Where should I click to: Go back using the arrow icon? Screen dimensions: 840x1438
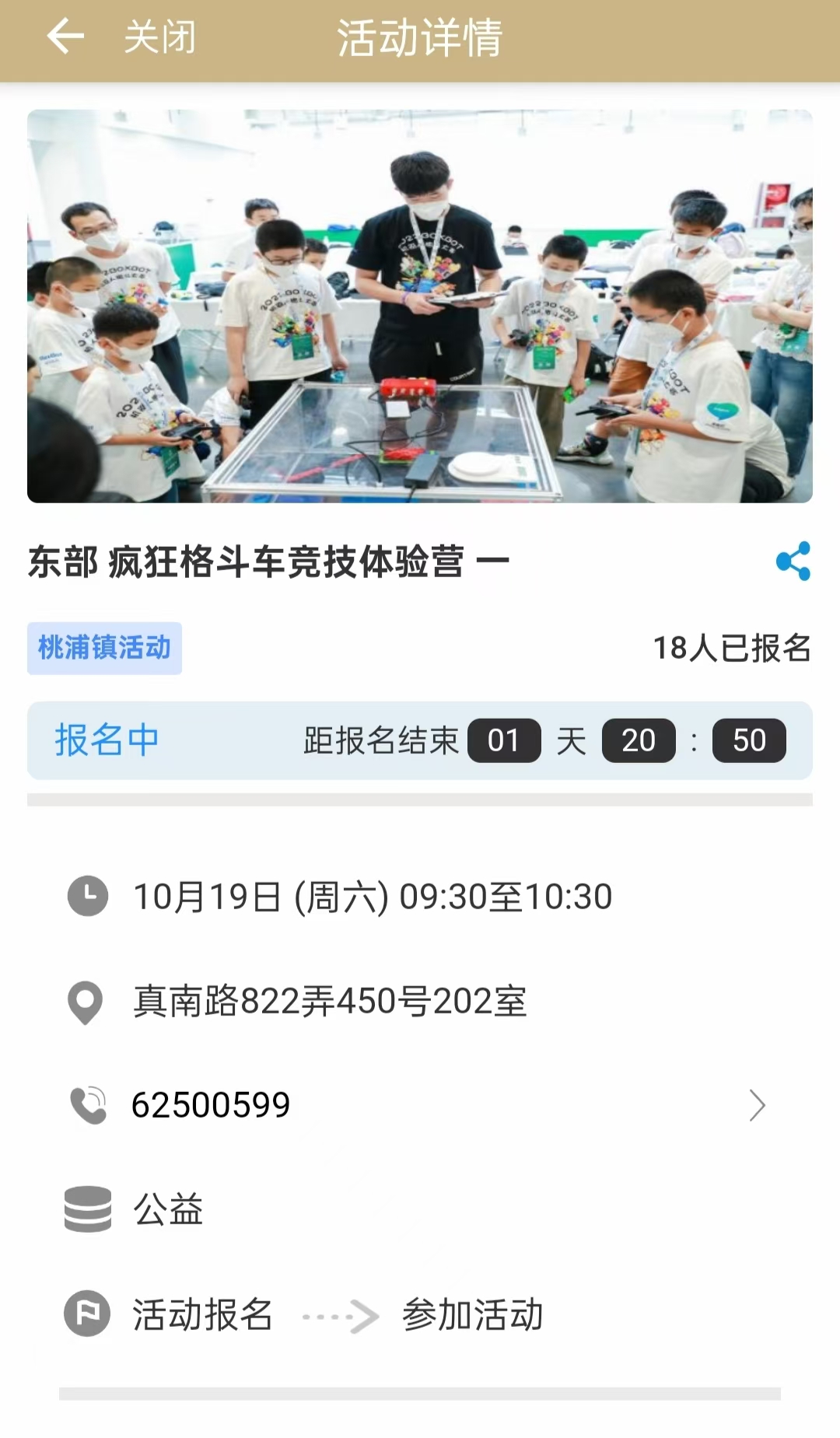[x=65, y=37]
